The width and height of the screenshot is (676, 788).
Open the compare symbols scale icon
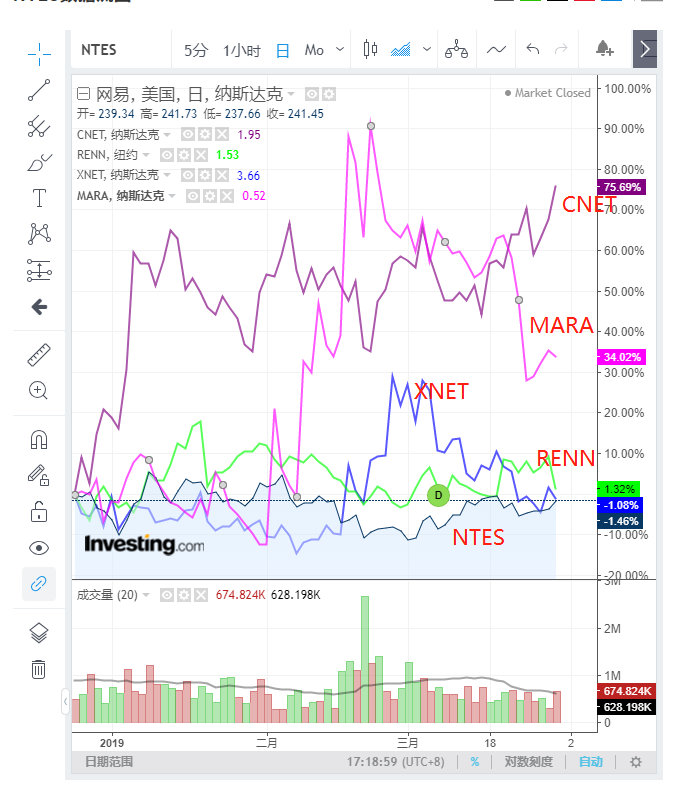tap(456, 48)
